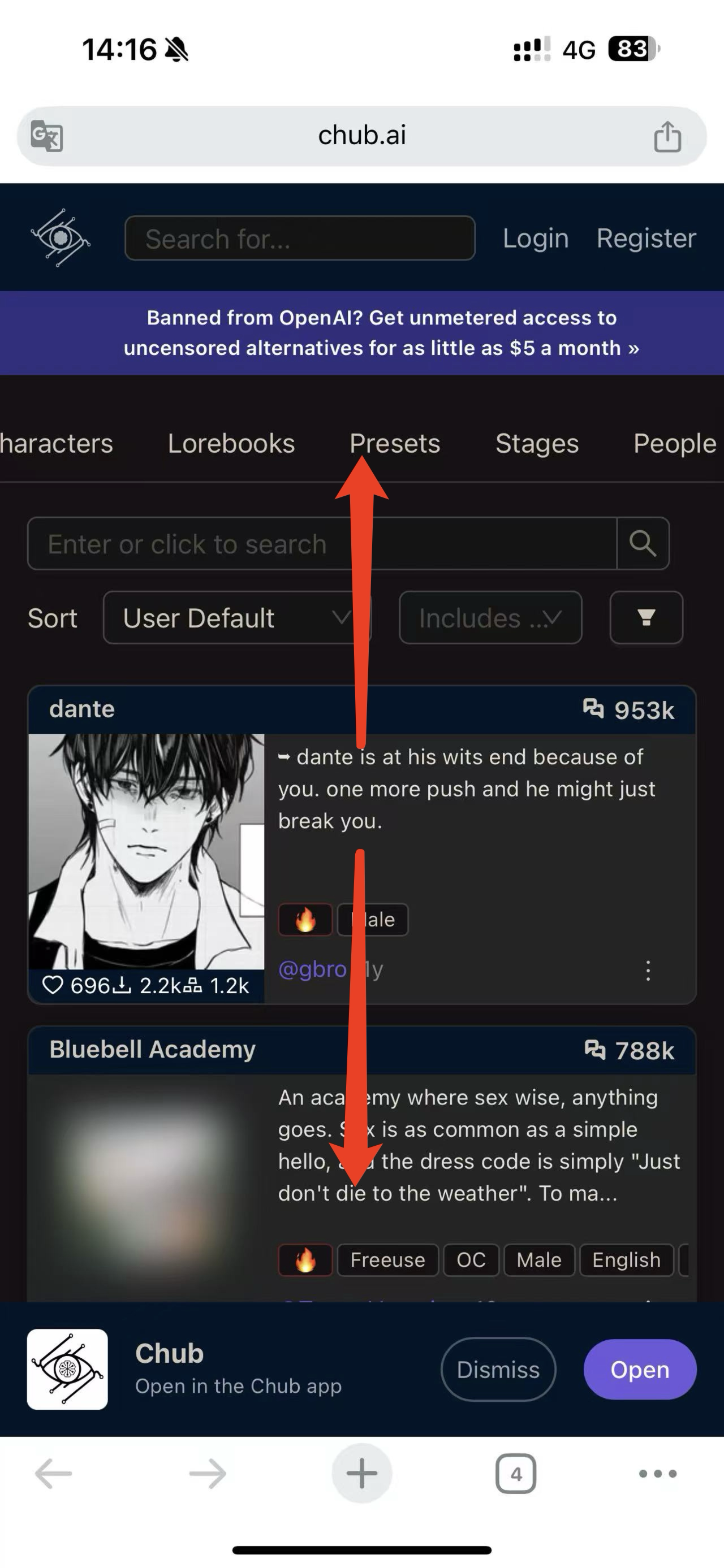Open the page in the Chub app
This screenshot has width=724, height=1568.
point(639,1369)
